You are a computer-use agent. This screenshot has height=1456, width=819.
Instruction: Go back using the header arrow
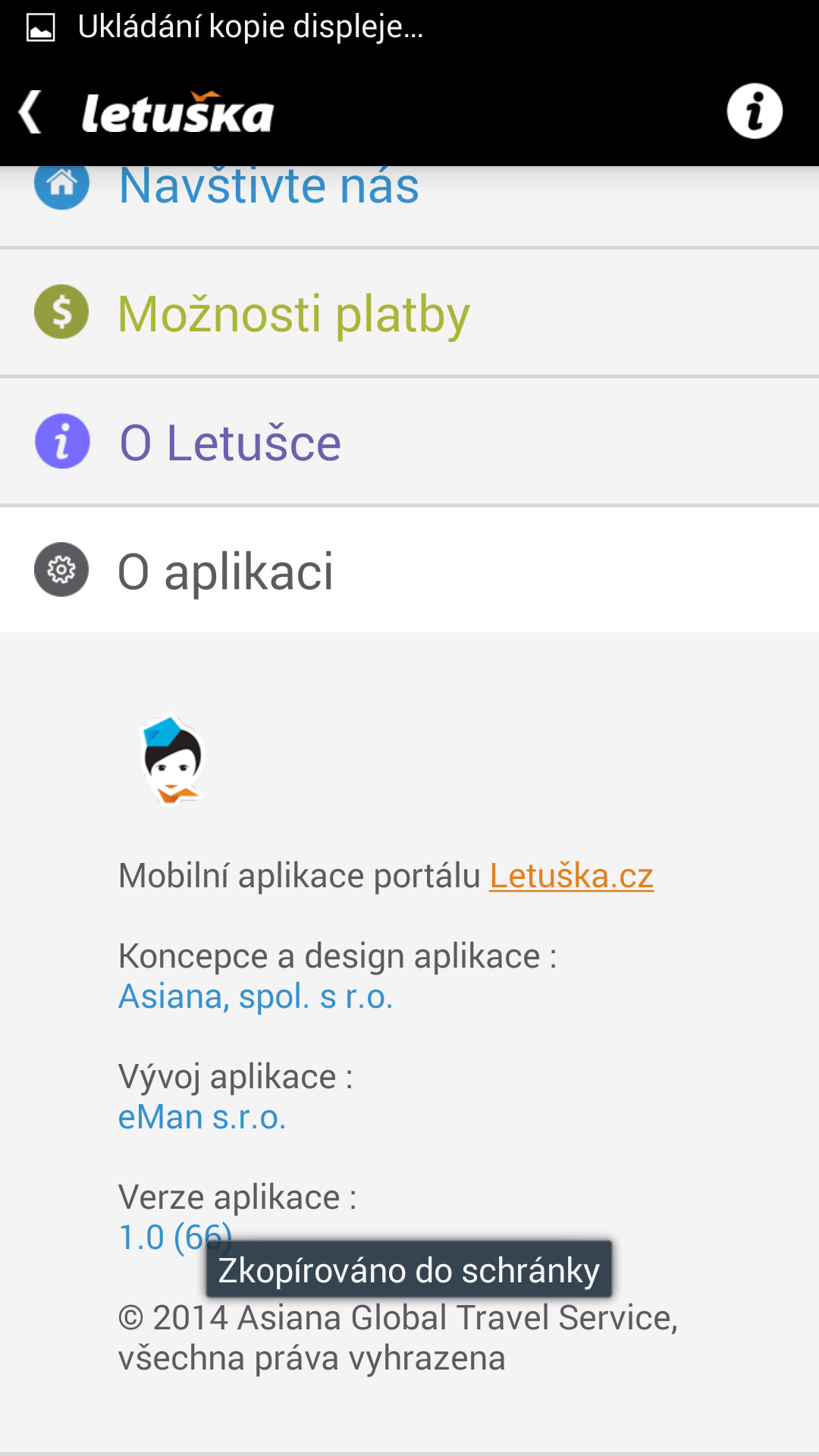pos(30,112)
